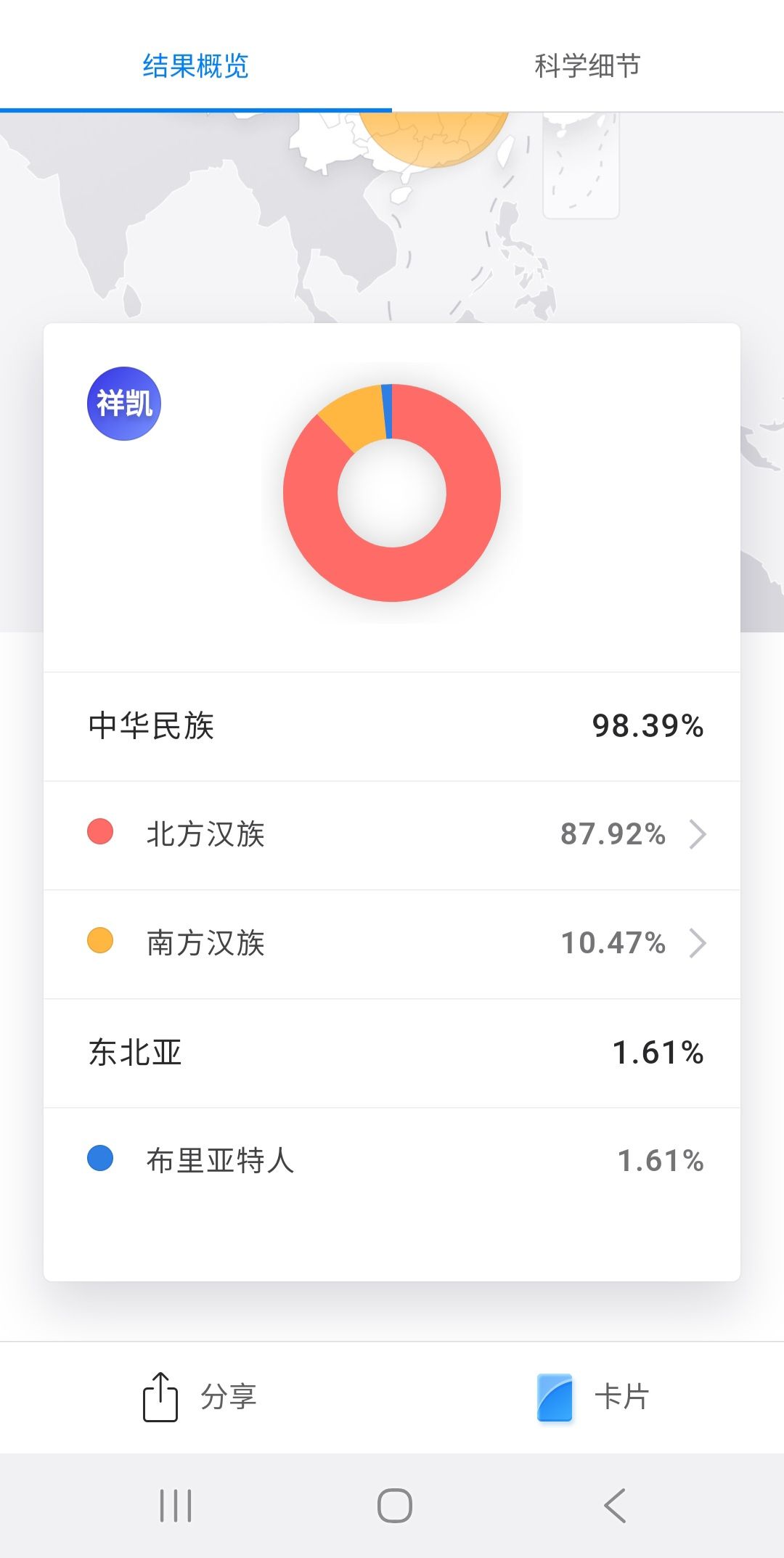
Task: Open recent apps from navigation bar
Action: click(175, 1505)
